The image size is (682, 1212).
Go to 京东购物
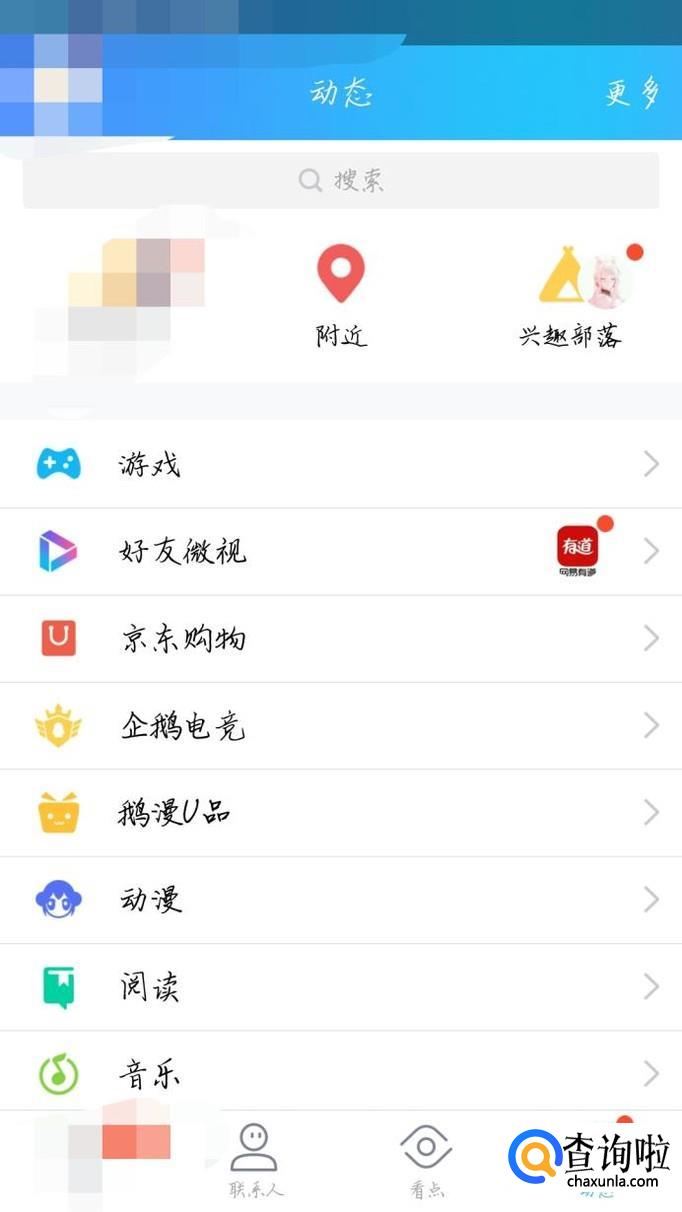click(x=340, y=639)
